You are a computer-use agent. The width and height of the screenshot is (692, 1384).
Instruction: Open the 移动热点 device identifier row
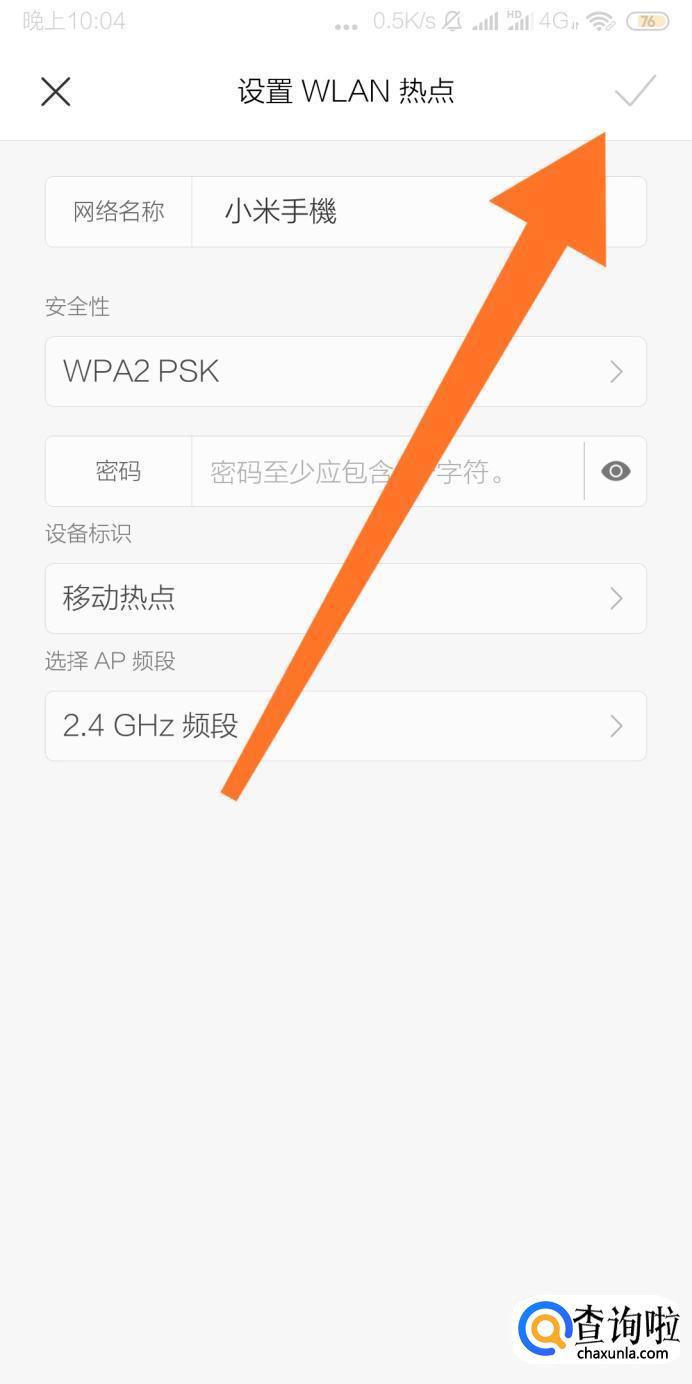(x=345, y=598)
